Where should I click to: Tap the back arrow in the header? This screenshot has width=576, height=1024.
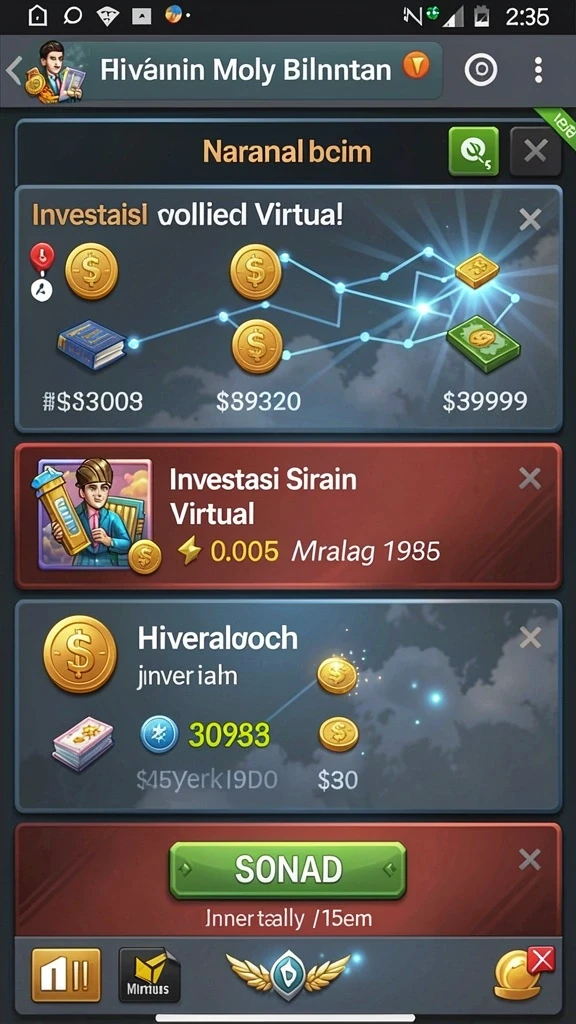point(14,71)
